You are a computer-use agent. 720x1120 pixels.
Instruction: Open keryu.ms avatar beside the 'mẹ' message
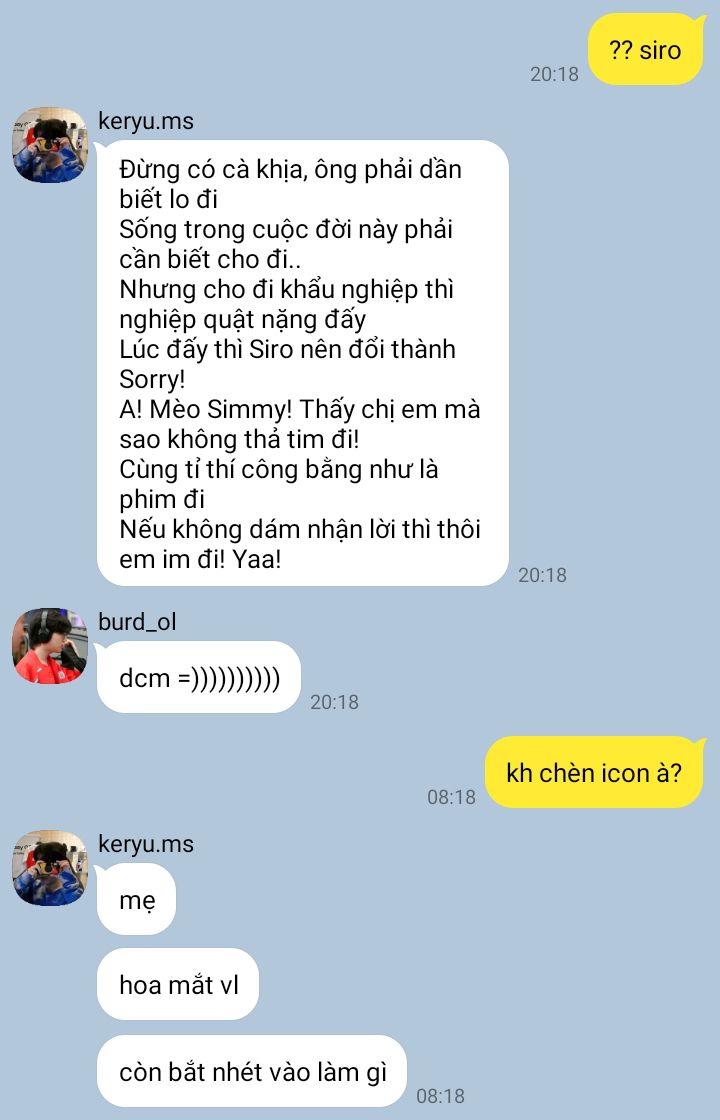click(x=50, y=868)
